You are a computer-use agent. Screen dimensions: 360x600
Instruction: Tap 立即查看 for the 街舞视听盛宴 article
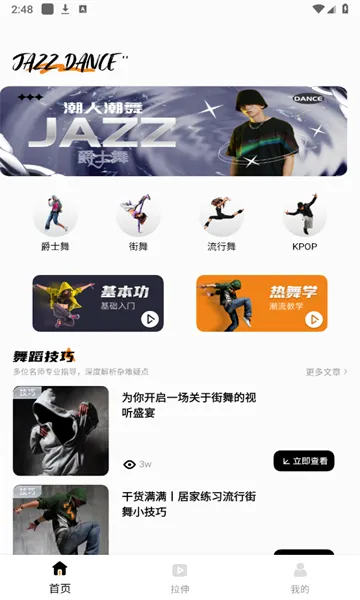click(x=304, y=461)
